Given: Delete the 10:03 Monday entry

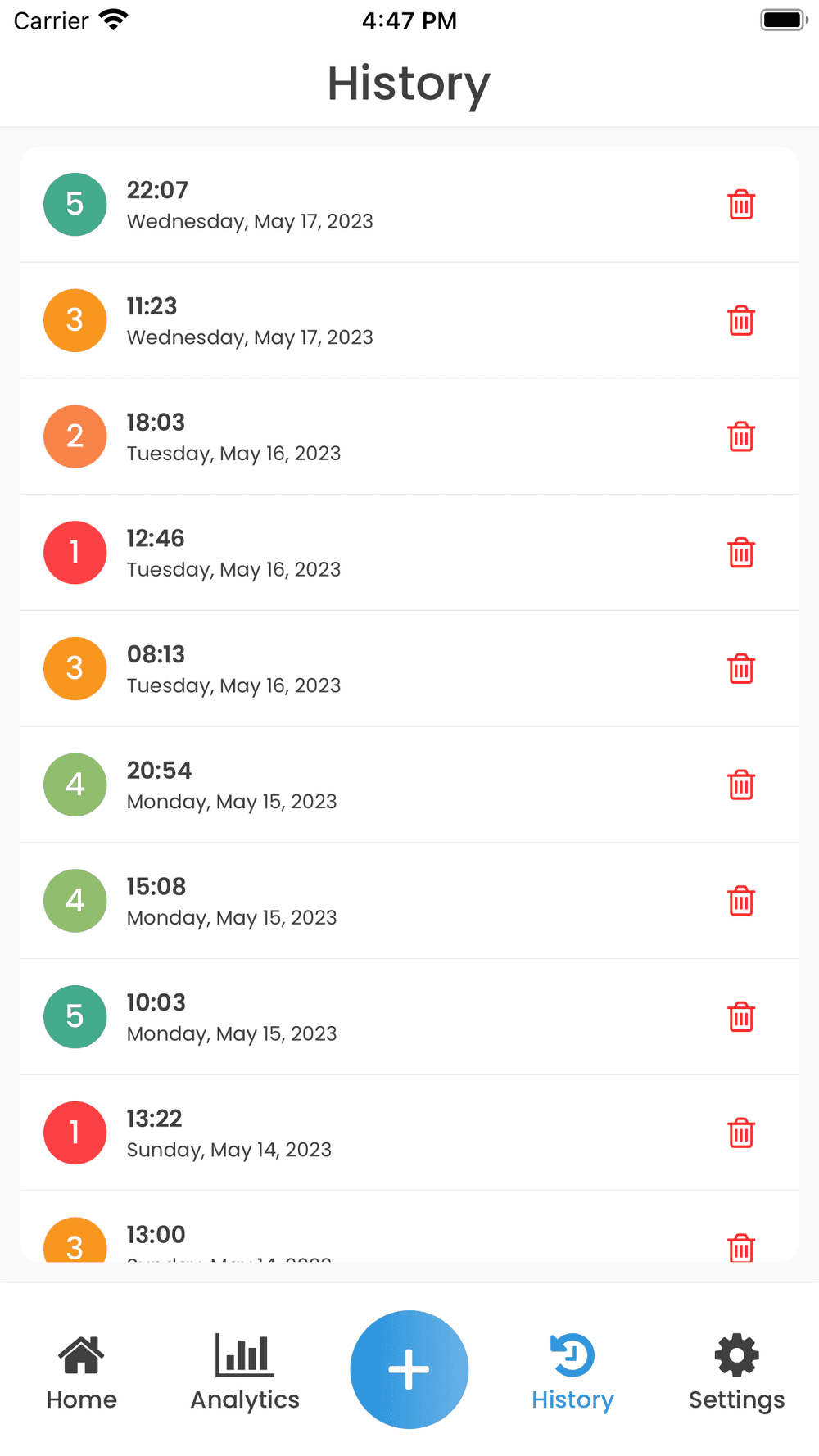Looking at the screenshot, I should point(741,1017).
